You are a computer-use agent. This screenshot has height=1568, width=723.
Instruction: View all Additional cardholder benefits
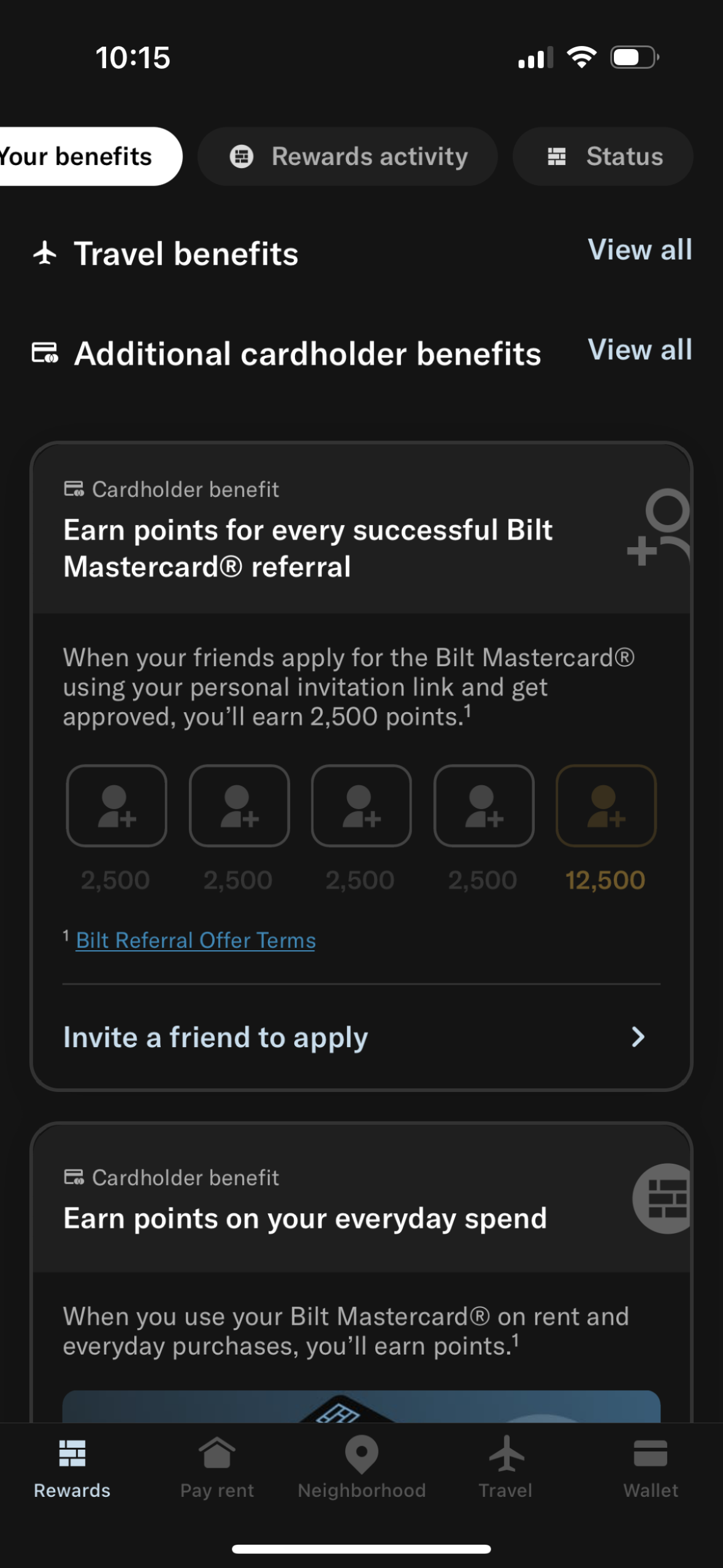[640, 350]
